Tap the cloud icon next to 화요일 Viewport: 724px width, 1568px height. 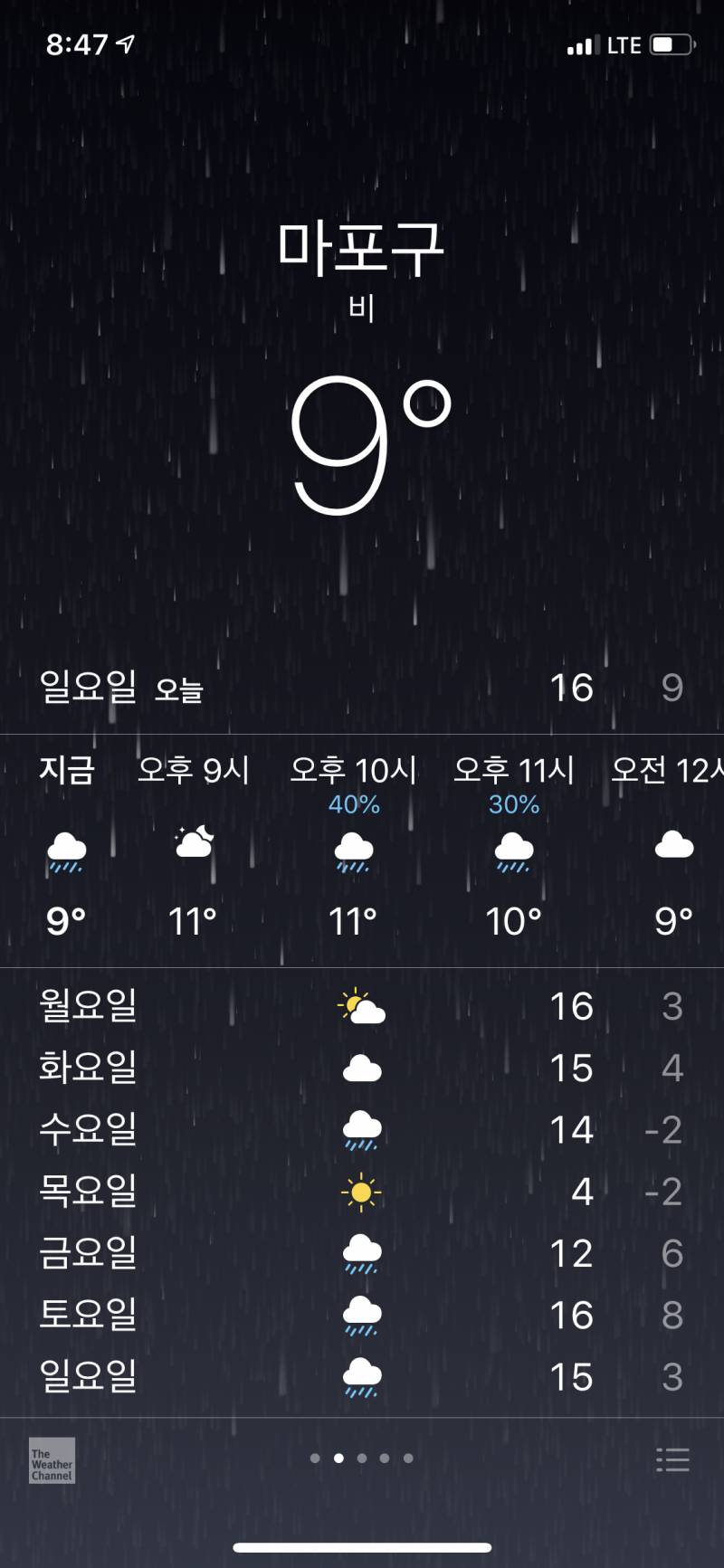coord(360,1067)
